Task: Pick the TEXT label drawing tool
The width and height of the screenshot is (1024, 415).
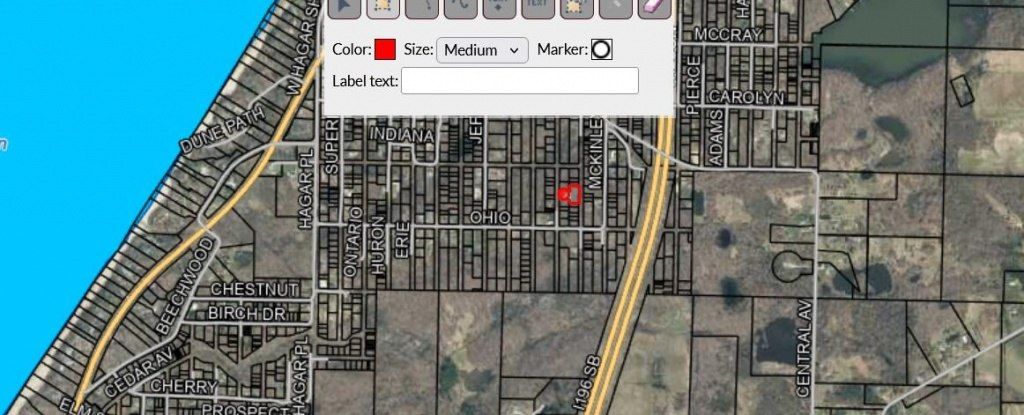Action: tap(537, 5)
